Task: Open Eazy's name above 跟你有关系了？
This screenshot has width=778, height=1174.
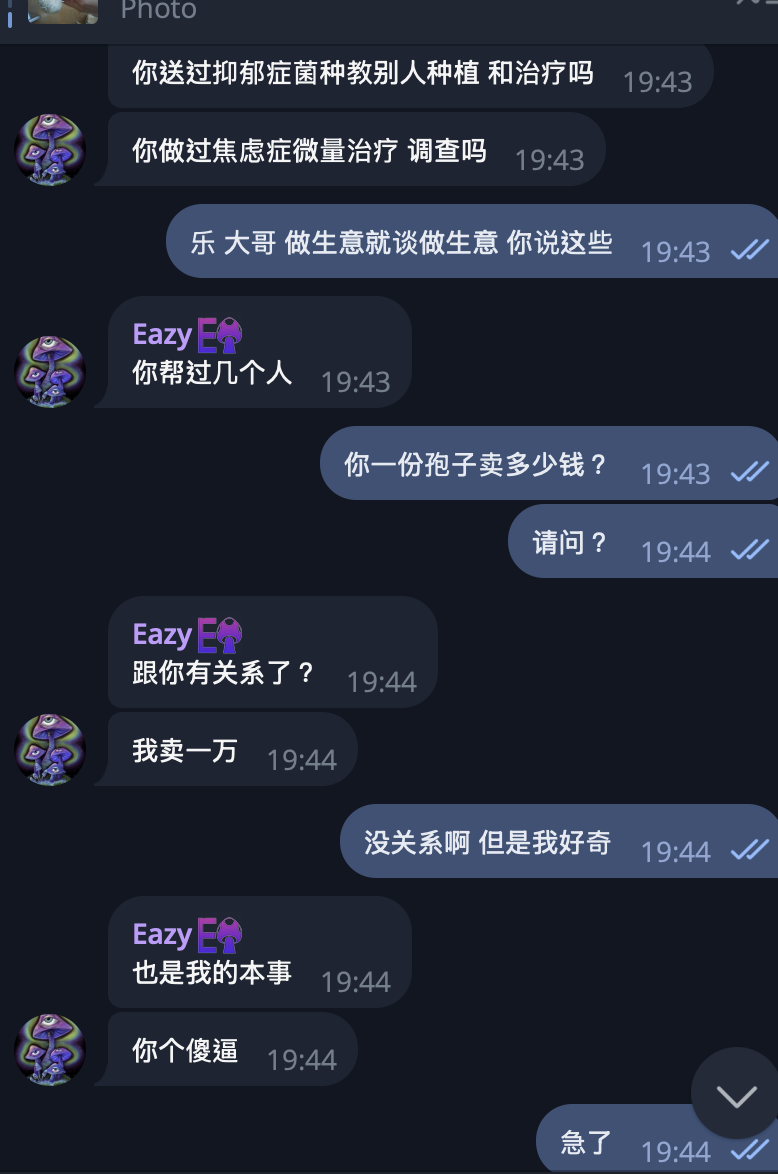Action: tap(162, 634)
